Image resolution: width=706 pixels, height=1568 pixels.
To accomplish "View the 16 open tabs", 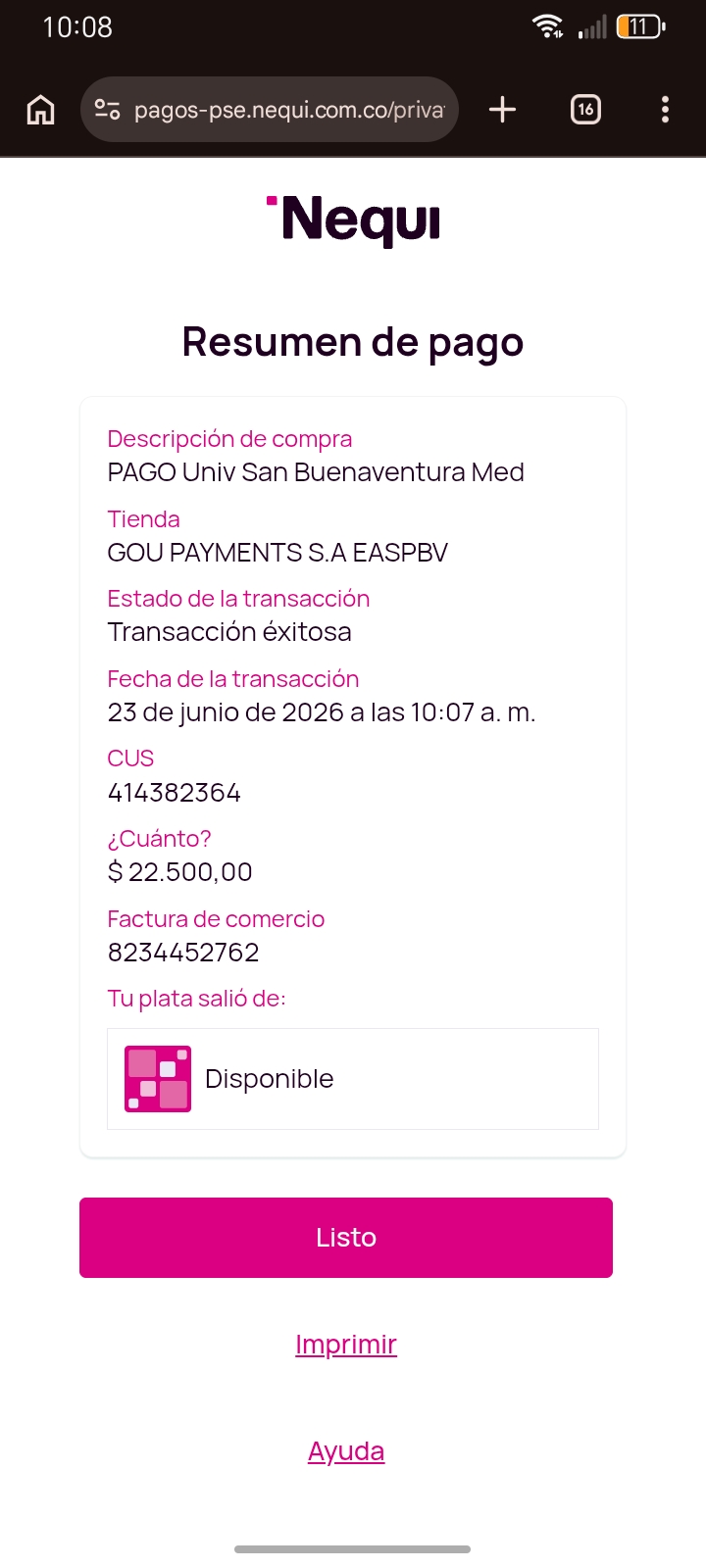I will [585, 110].
